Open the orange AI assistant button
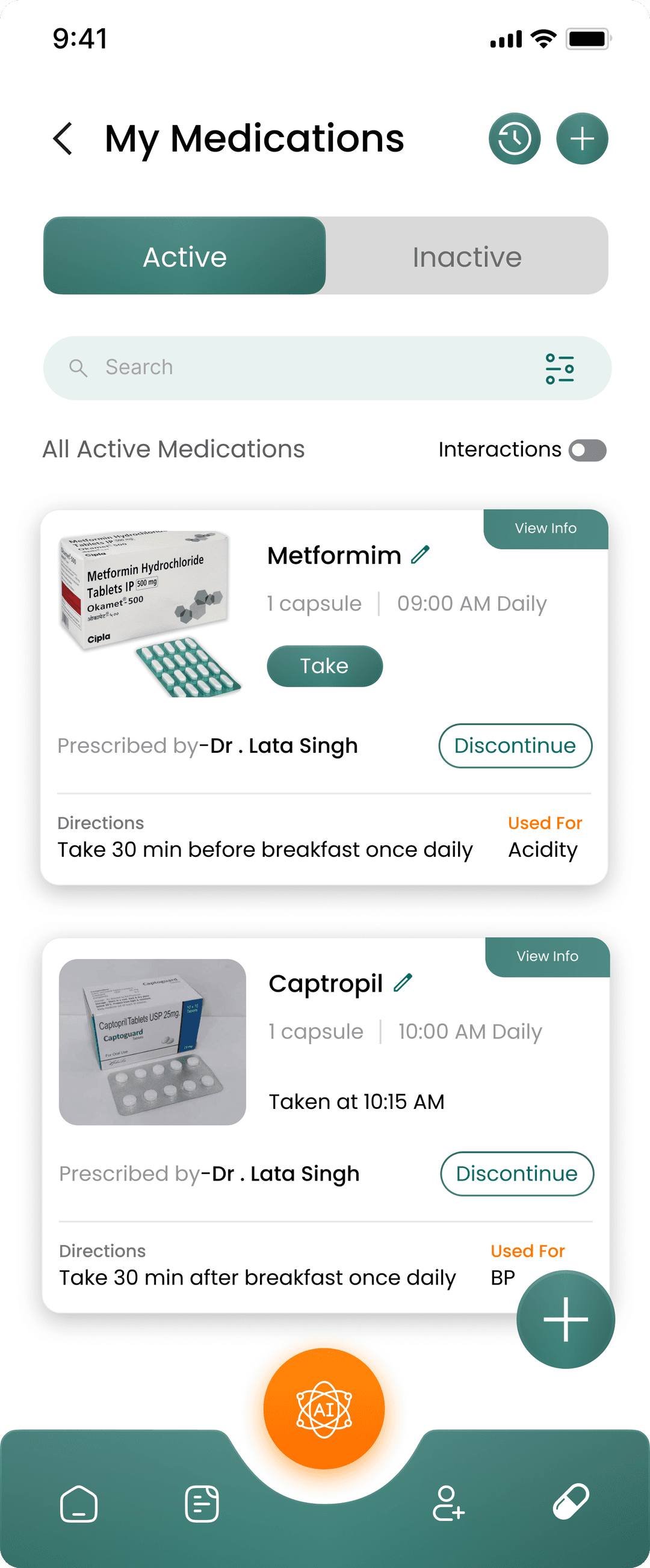This screenshot has height=1568, width=650. (x=324, y=1409)
